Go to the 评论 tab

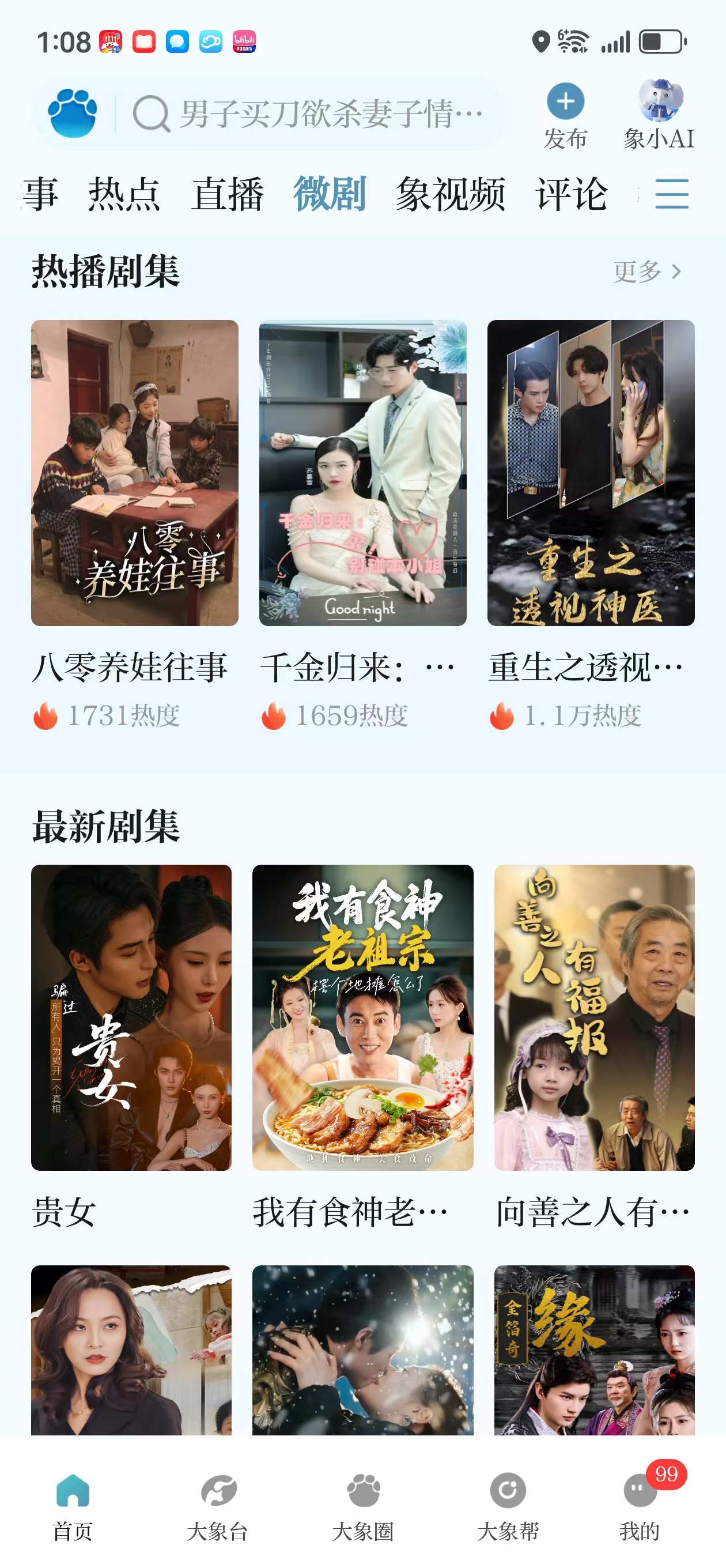click(572, 195)
